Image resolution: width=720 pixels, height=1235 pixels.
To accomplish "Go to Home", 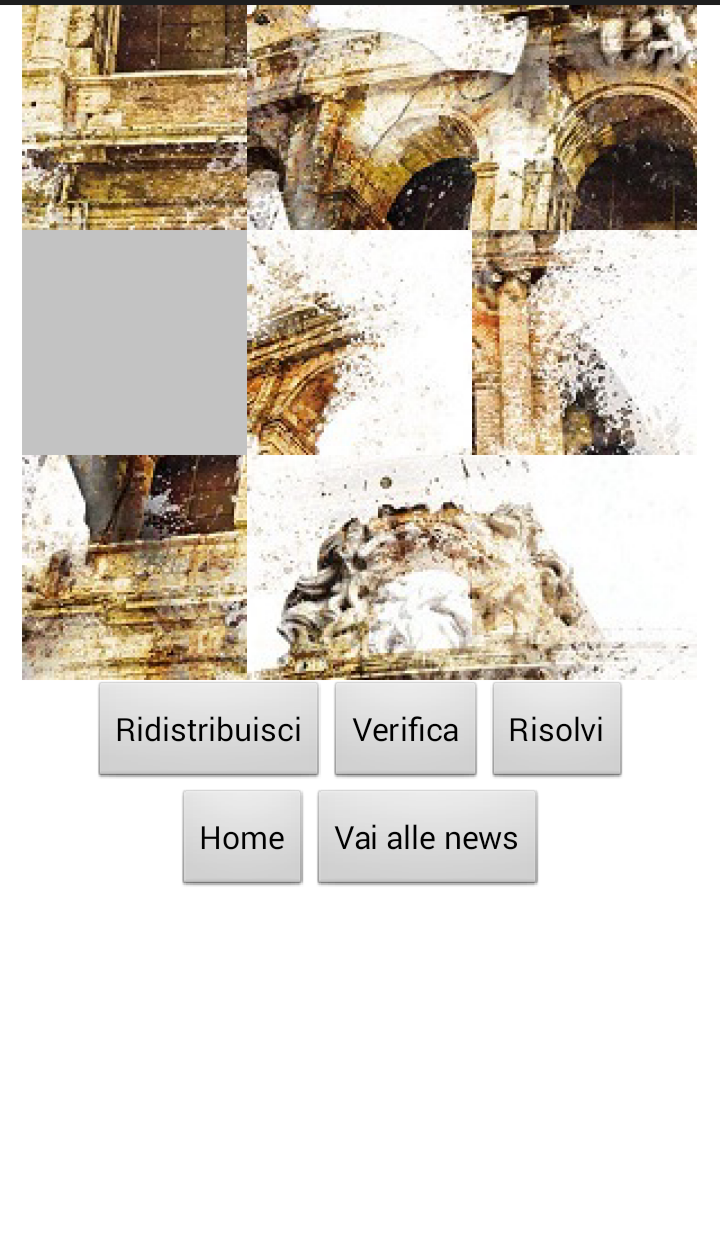I will pos(242,837).
